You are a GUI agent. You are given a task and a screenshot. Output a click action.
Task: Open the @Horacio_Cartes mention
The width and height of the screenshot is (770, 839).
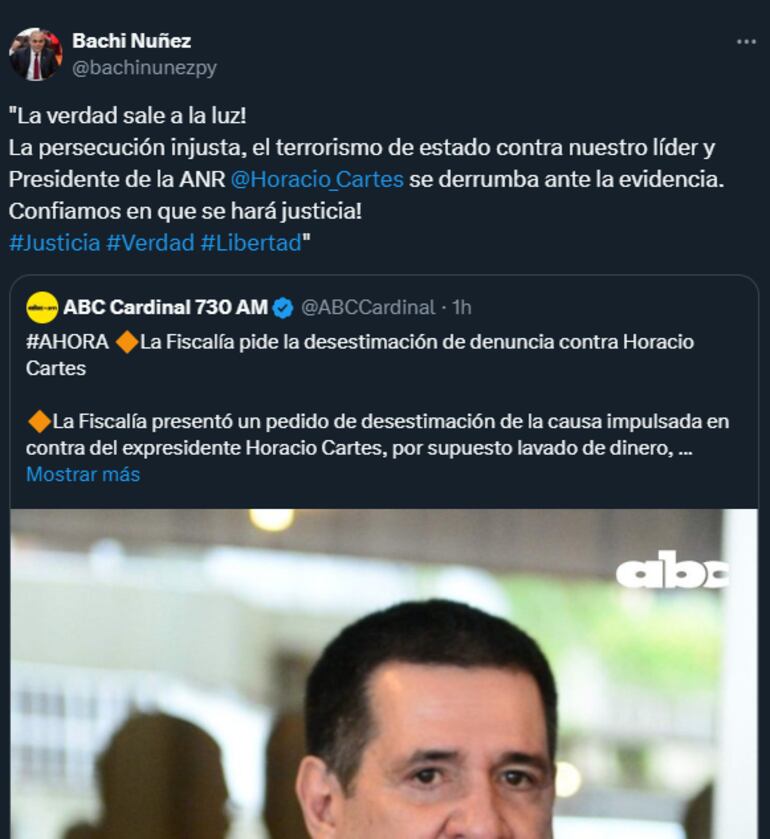coord(317,180)
